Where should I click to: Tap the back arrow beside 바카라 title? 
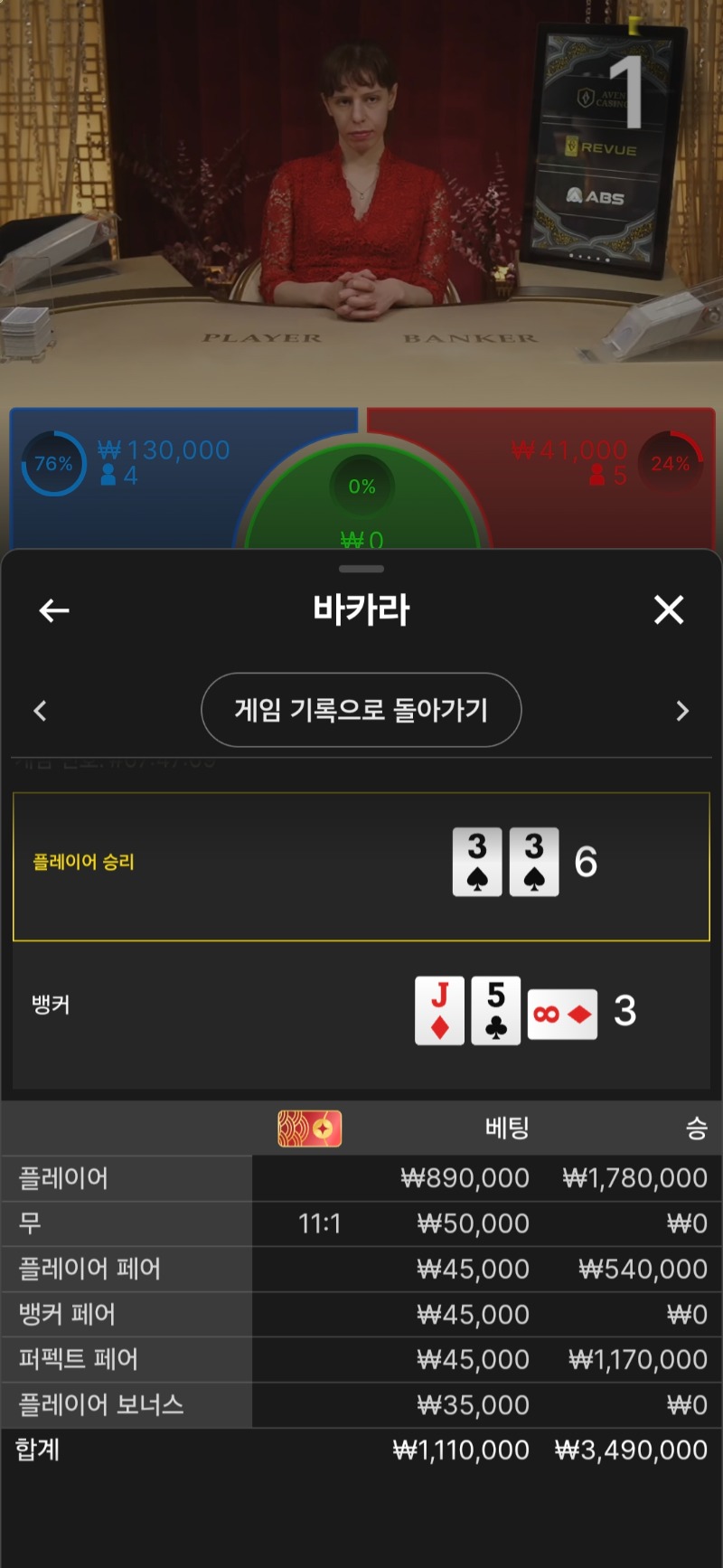tap(54, 610)
